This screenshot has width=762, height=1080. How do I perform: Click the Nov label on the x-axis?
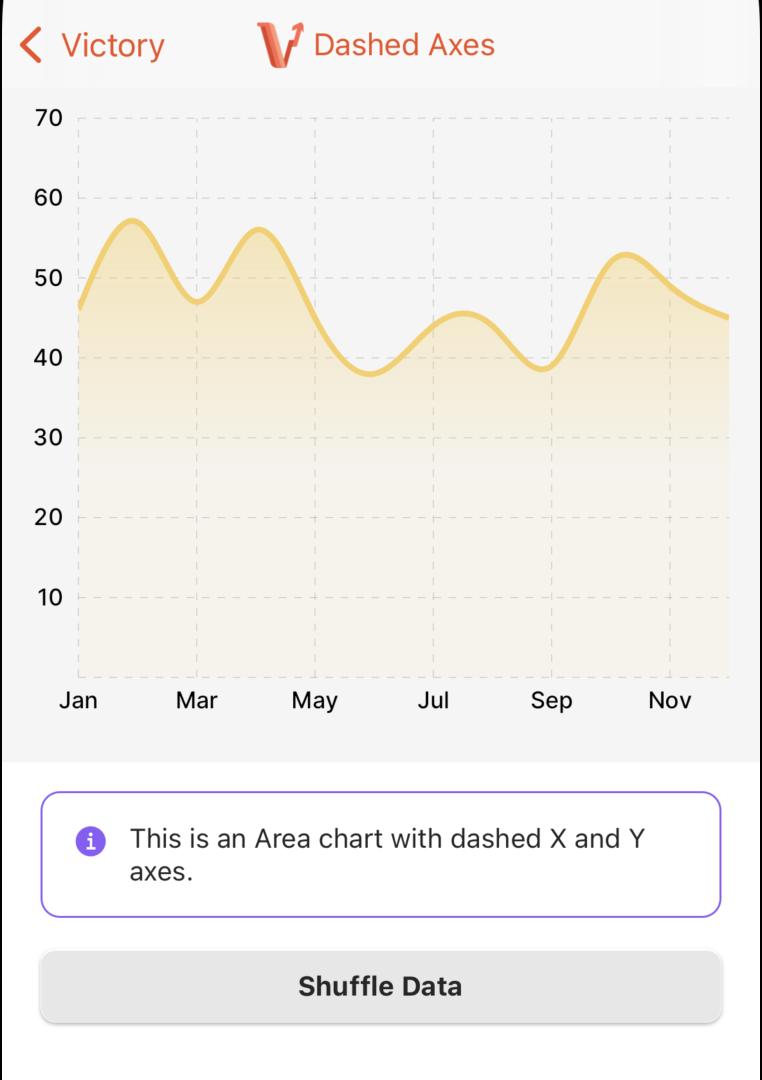[669, 700]
